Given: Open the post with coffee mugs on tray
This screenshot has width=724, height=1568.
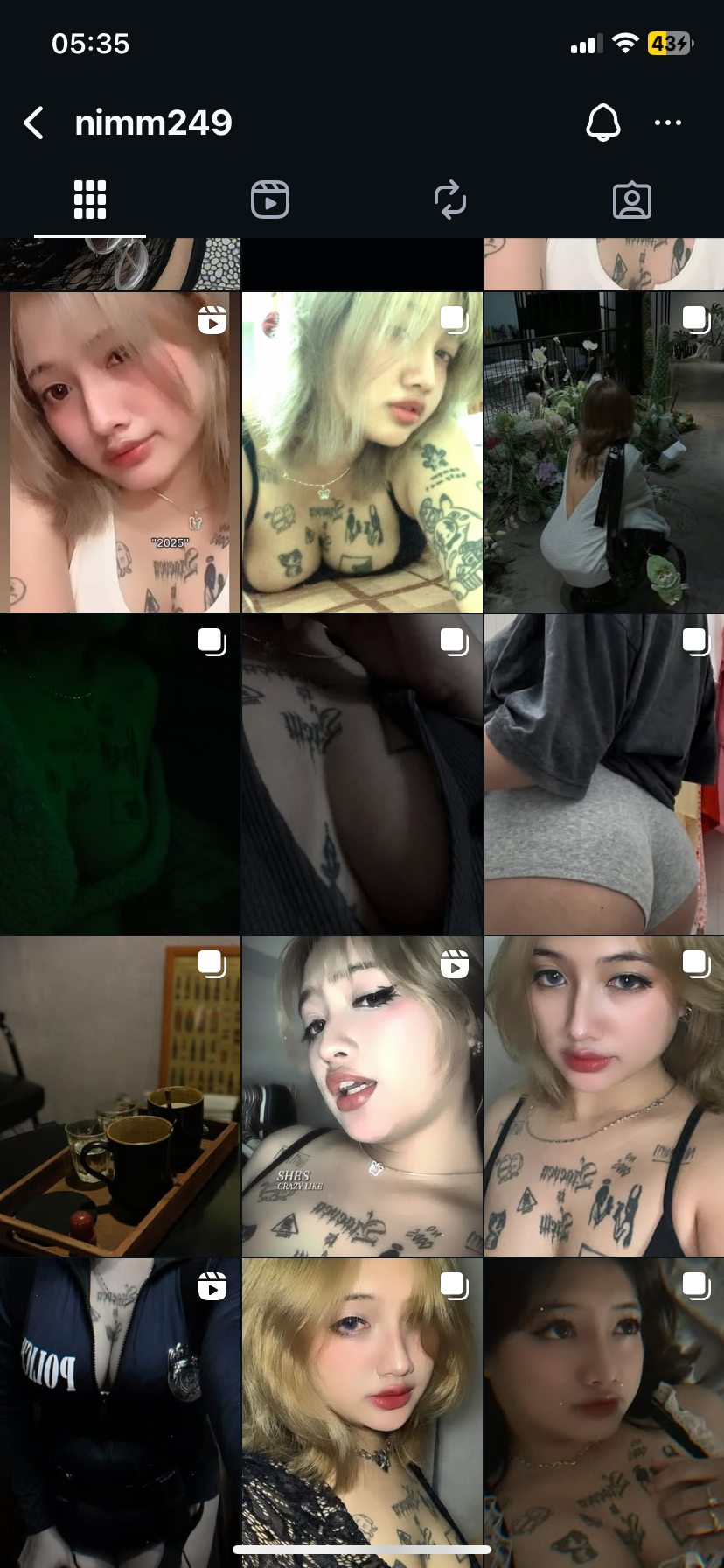Looking at the screenshot, I should (120, 1096).
